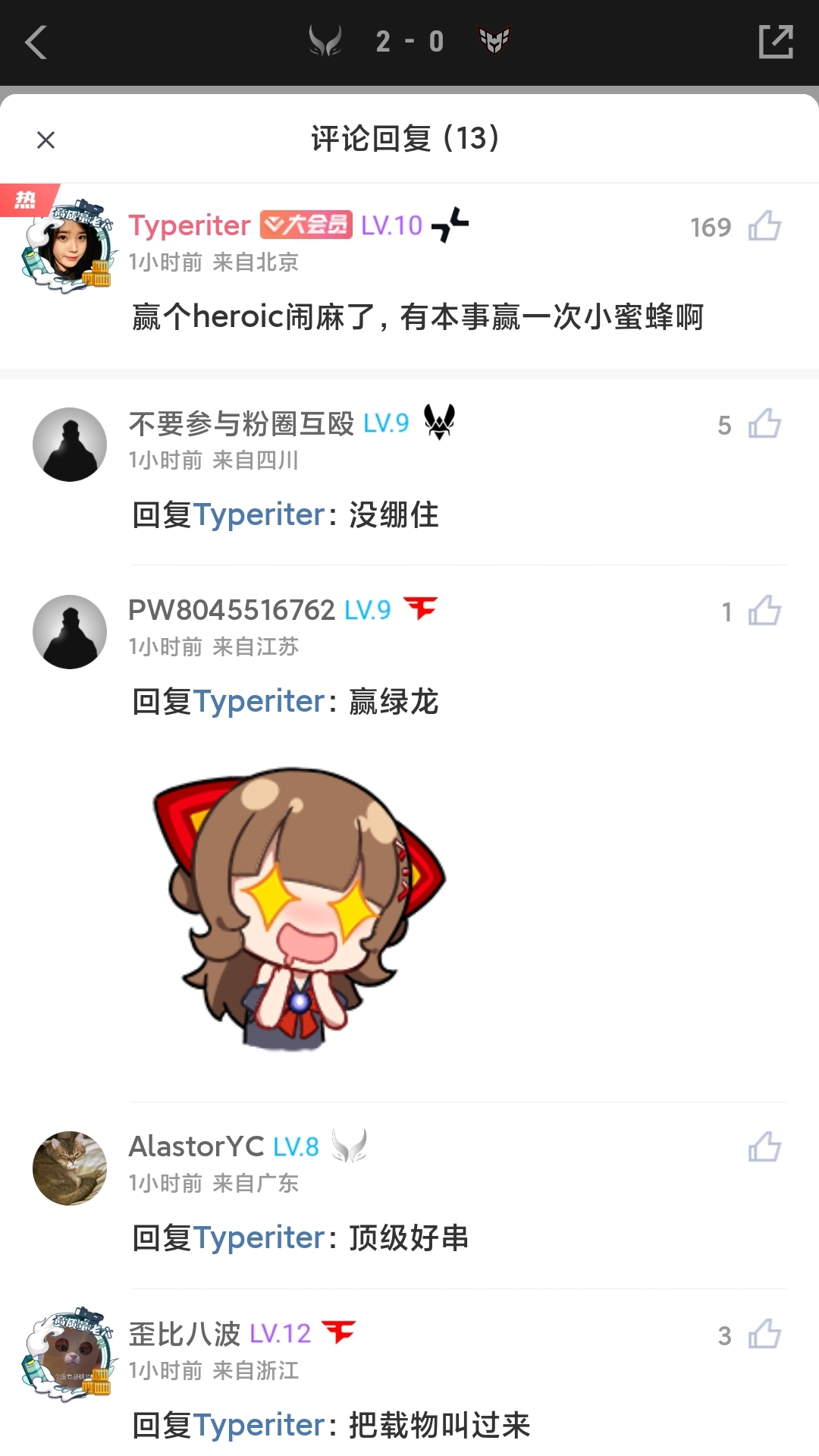
Task: Open Typeriter's profile avatar
Action: (x=70, y=247)
